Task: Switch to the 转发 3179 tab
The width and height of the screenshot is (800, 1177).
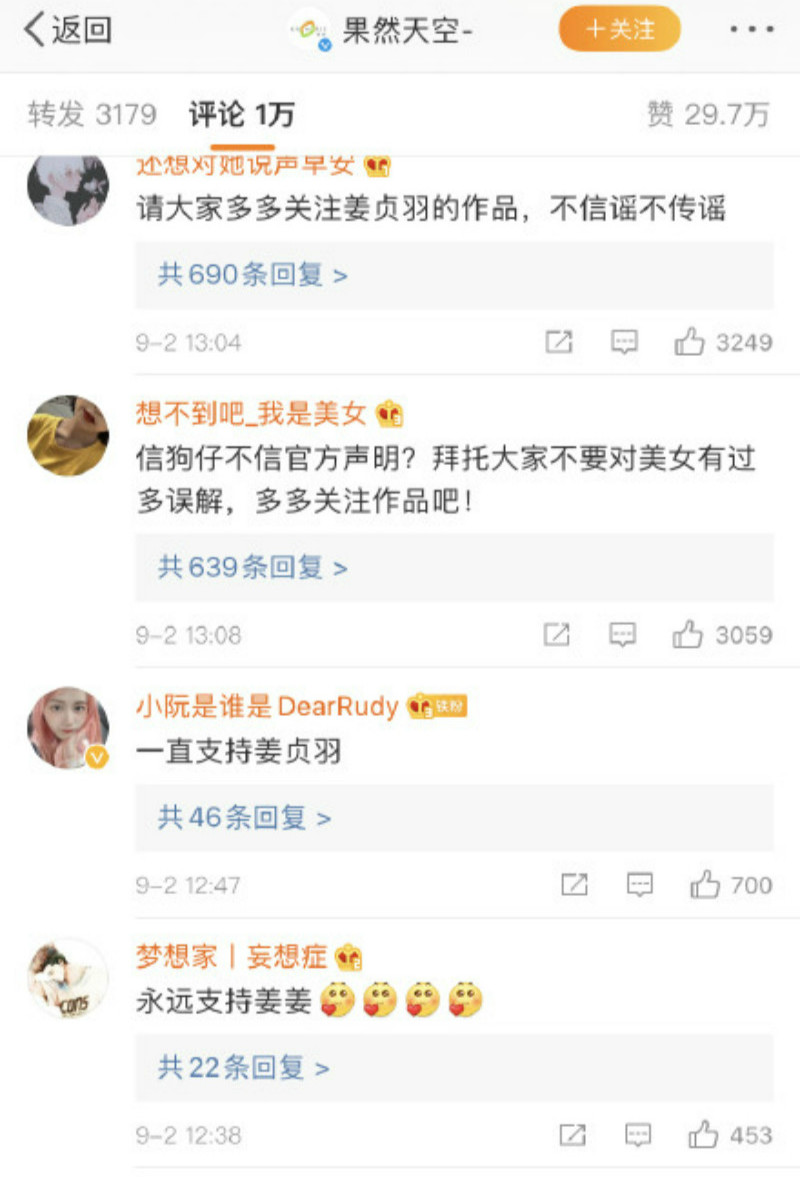Action: point(92,115)
